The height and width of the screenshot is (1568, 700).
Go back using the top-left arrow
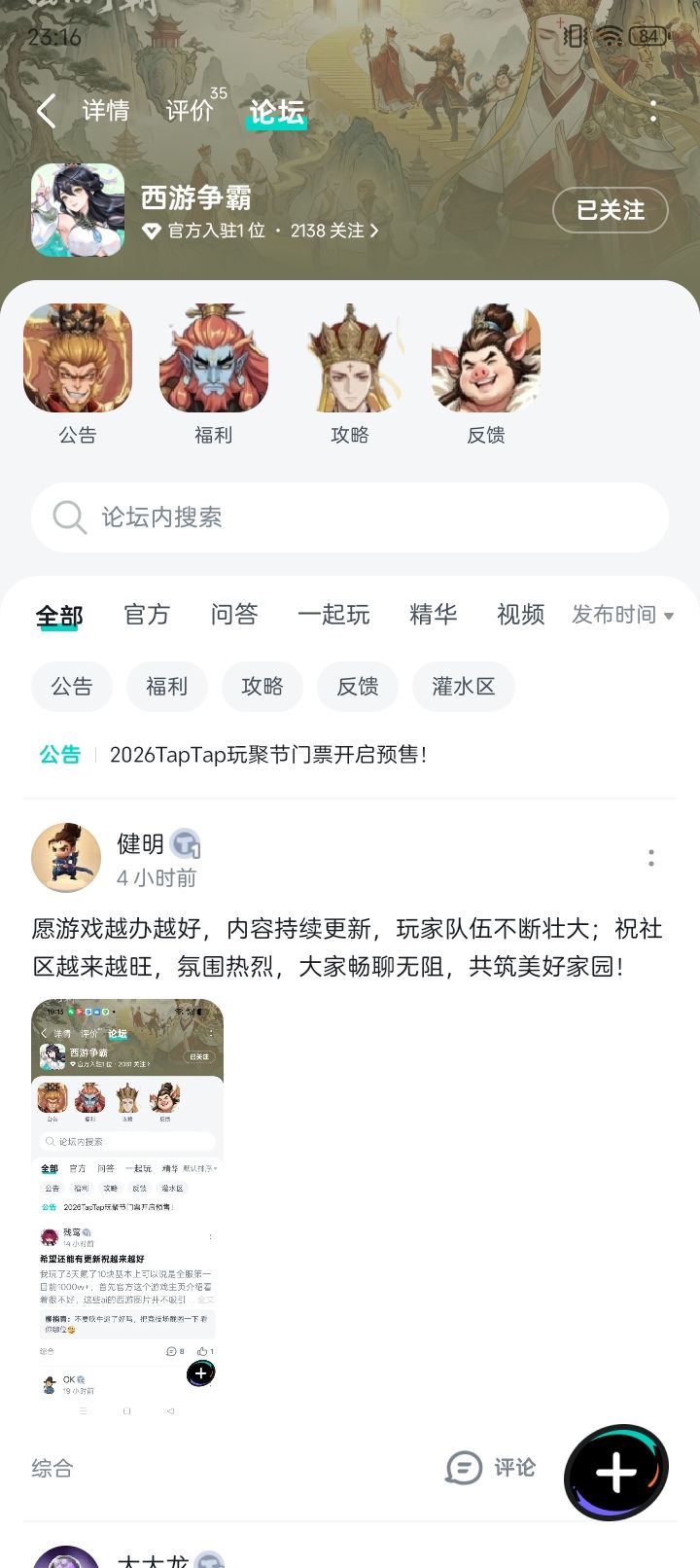pos(46,111)
